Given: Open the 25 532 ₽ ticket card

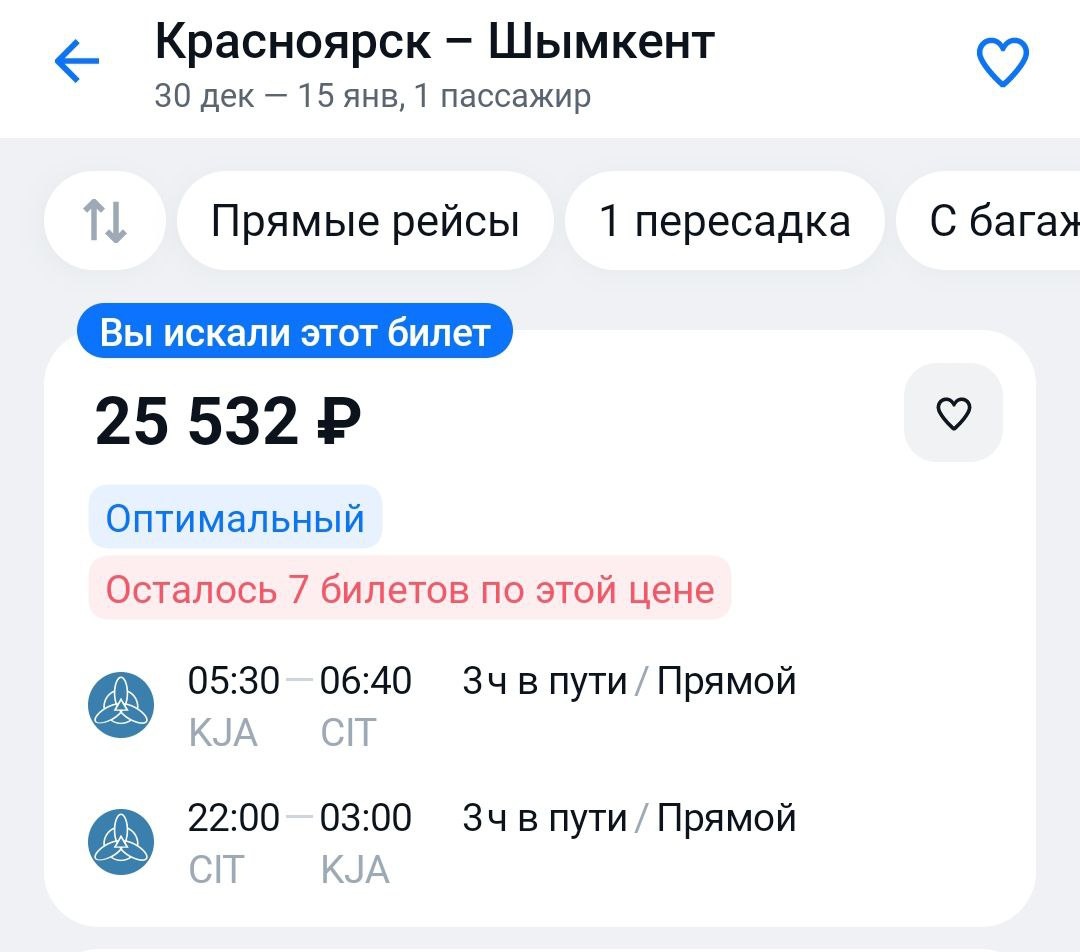Looking at the screenshot, I should pos(540,628).
